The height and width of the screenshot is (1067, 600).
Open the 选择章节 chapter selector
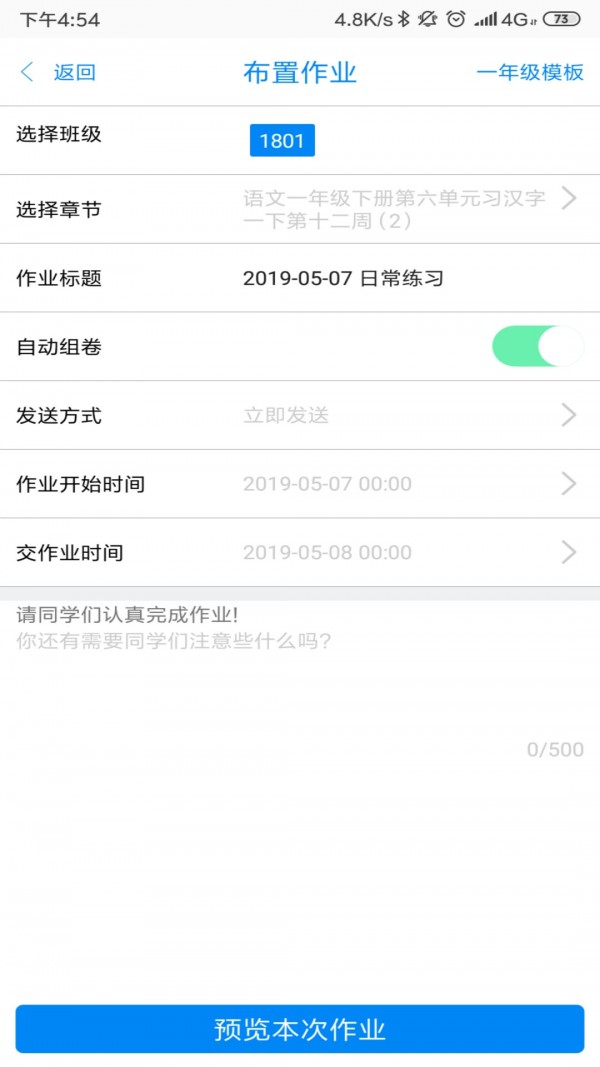click(300, 209)
